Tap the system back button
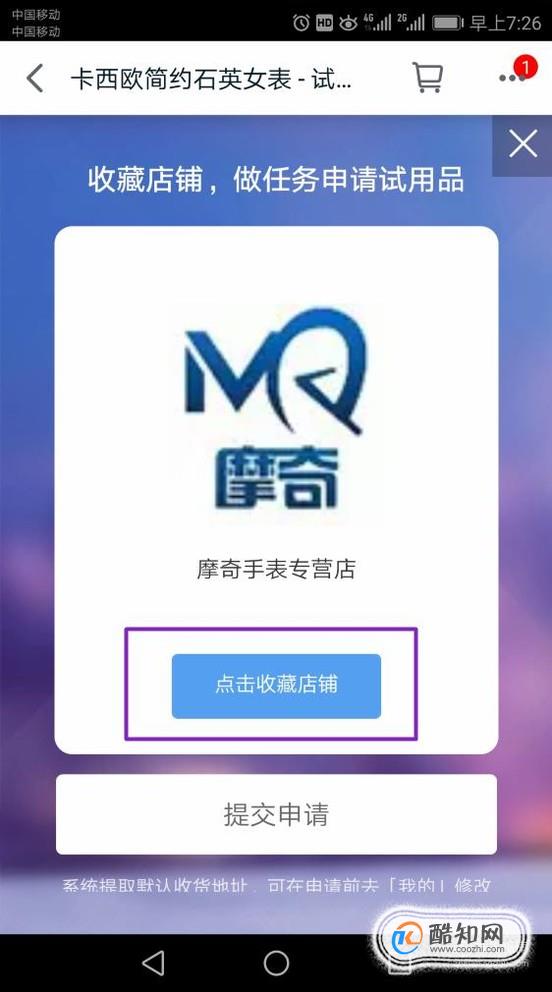Screen dimensions: 552x992 [153, 963]
